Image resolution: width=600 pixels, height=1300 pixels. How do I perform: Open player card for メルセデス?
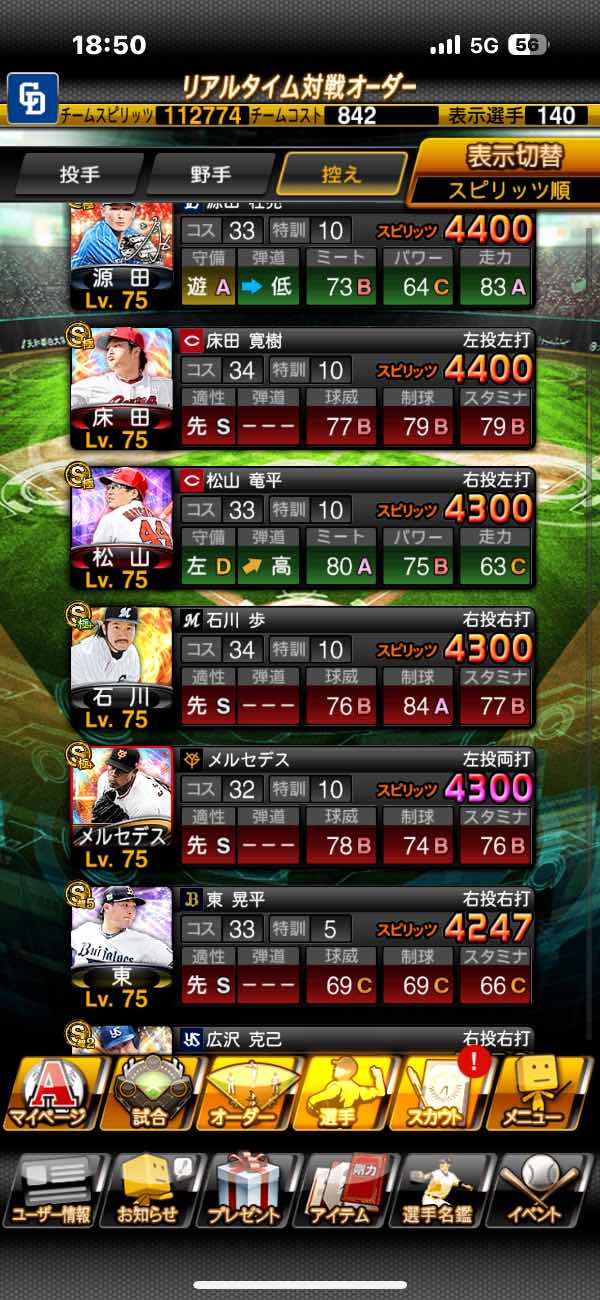point(122,808)
